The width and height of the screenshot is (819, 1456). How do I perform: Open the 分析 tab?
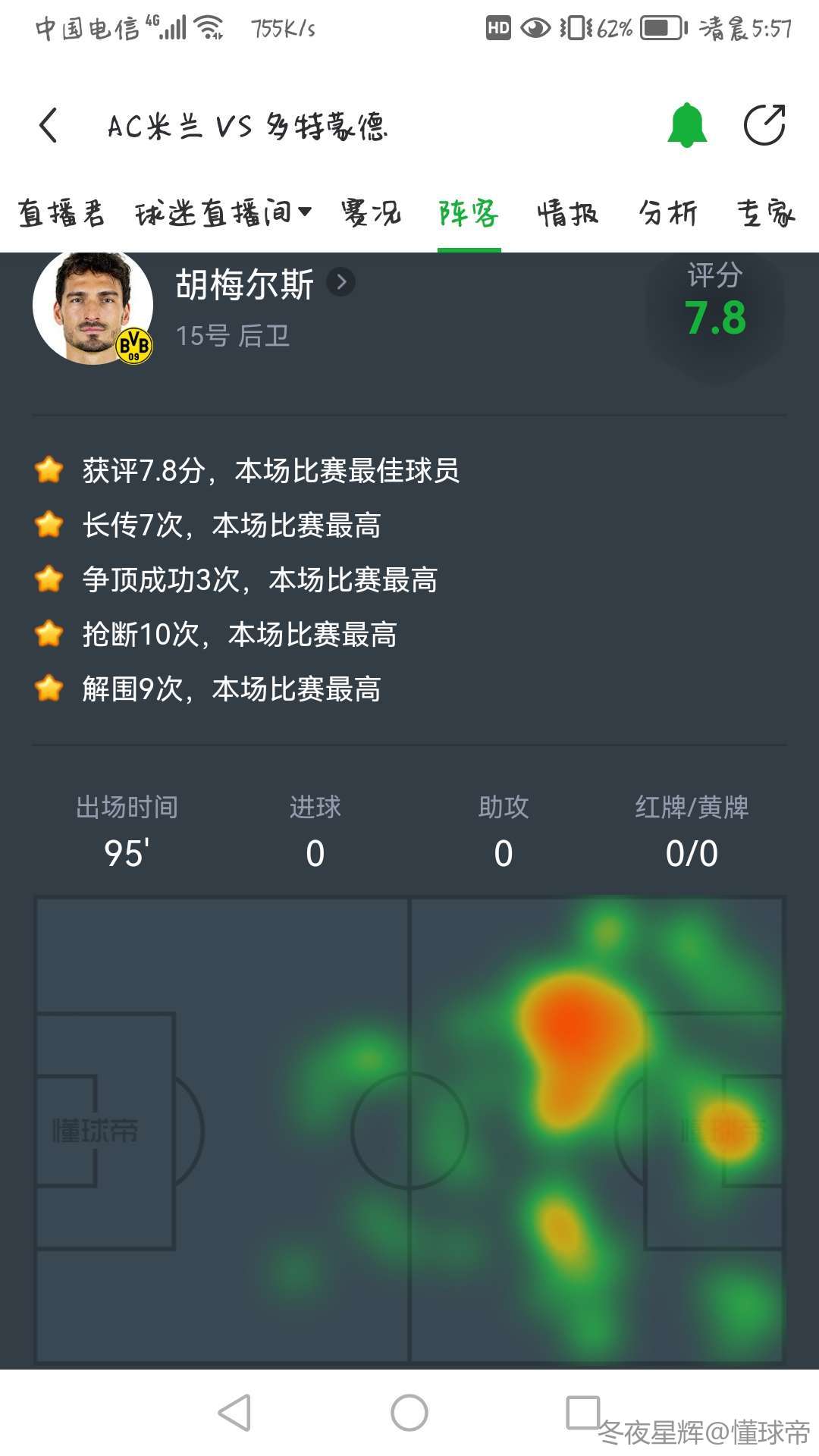(667, 213)
